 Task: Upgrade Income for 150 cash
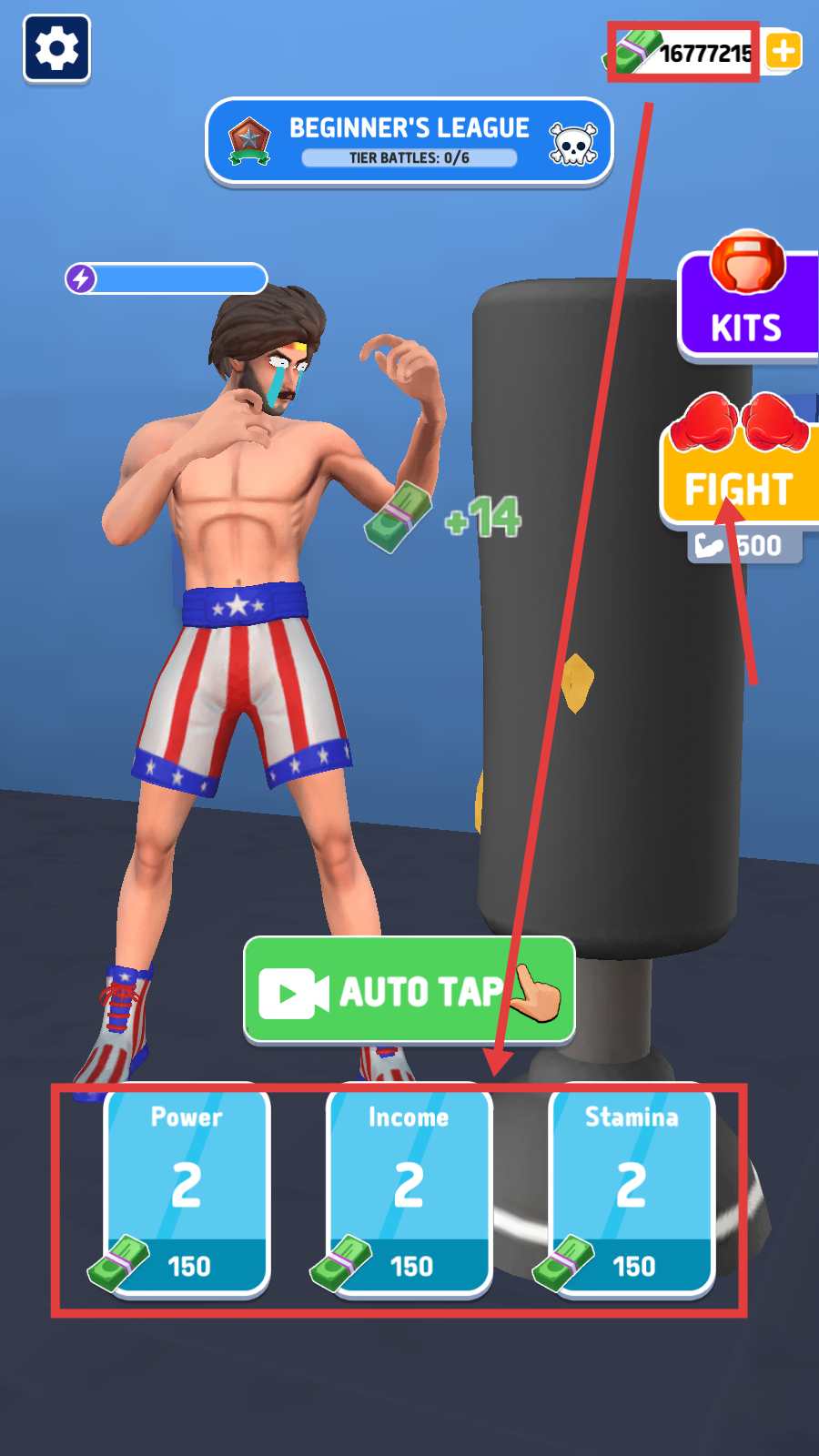(x=409, y=1188)
